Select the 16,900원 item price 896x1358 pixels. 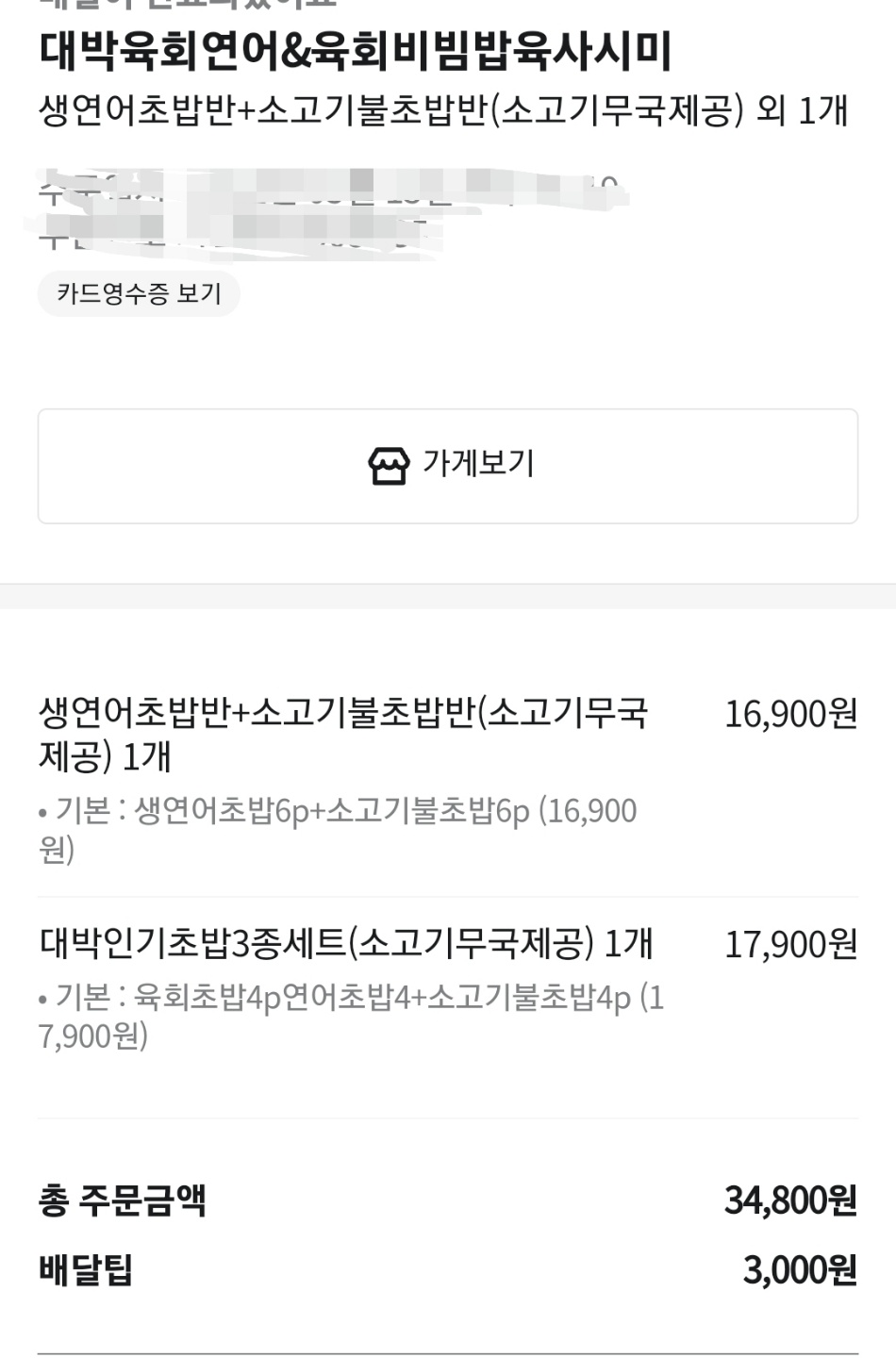tap(792, 715)
